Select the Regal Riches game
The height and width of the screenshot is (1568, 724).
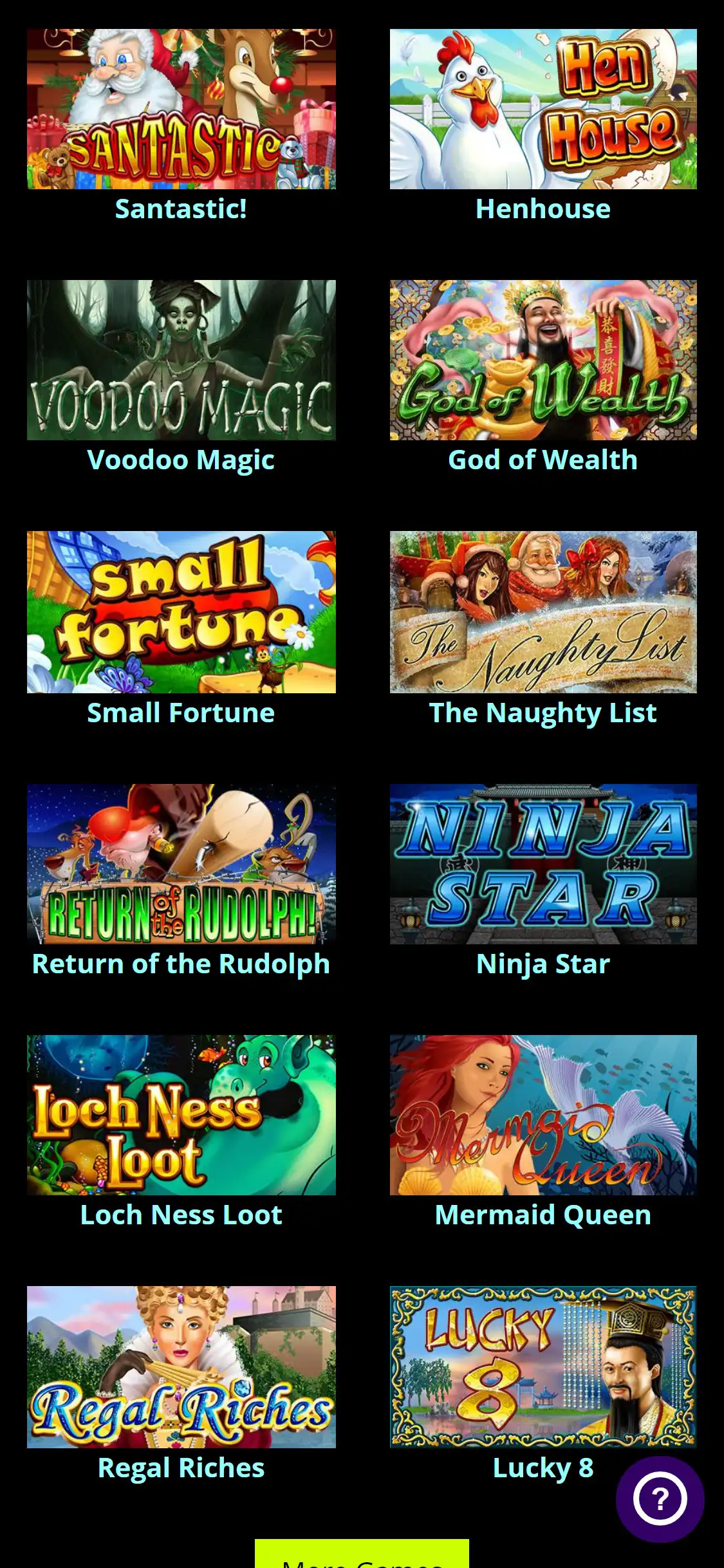181,1367
